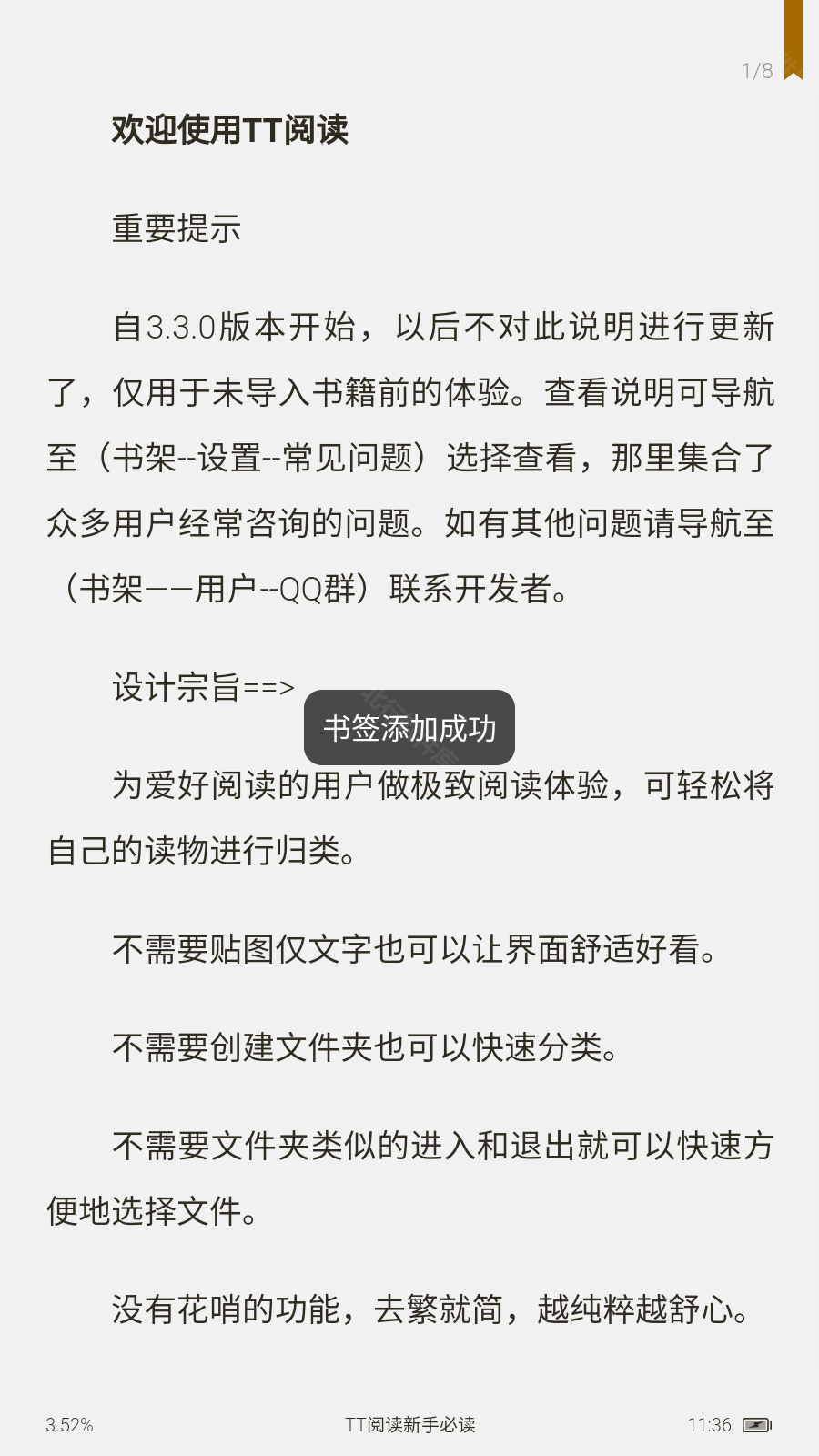The image size is (819, 1456).
Task: Tap the line 不需要创建文件夹也可以快速分类
Action: click(367, 1049)
